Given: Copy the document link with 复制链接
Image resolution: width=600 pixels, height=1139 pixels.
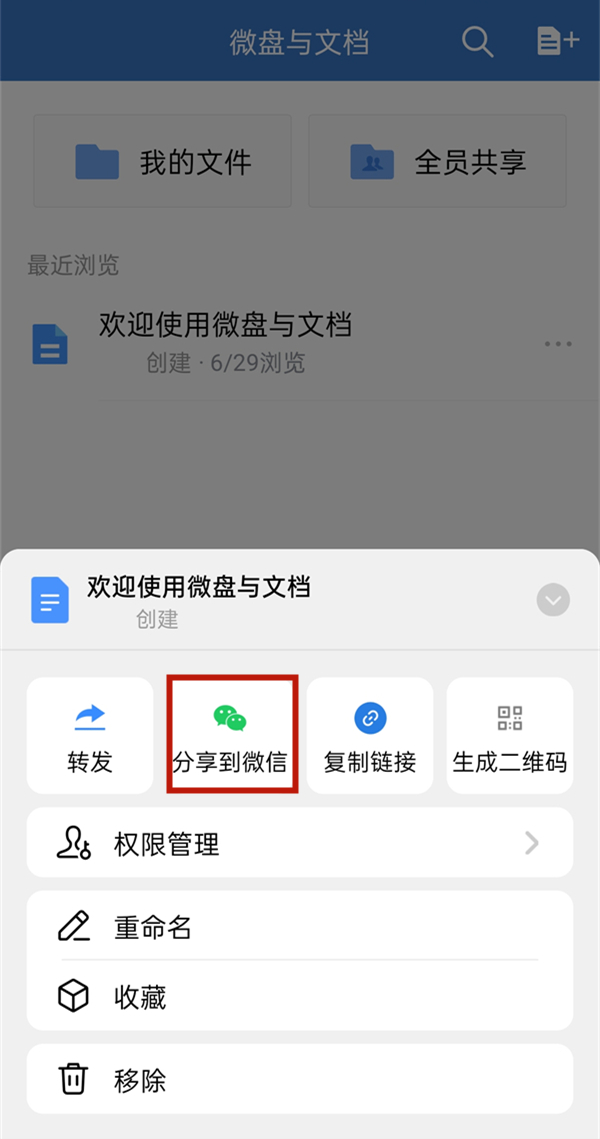Looking at the screenshot, I should (x=370, y=736).
